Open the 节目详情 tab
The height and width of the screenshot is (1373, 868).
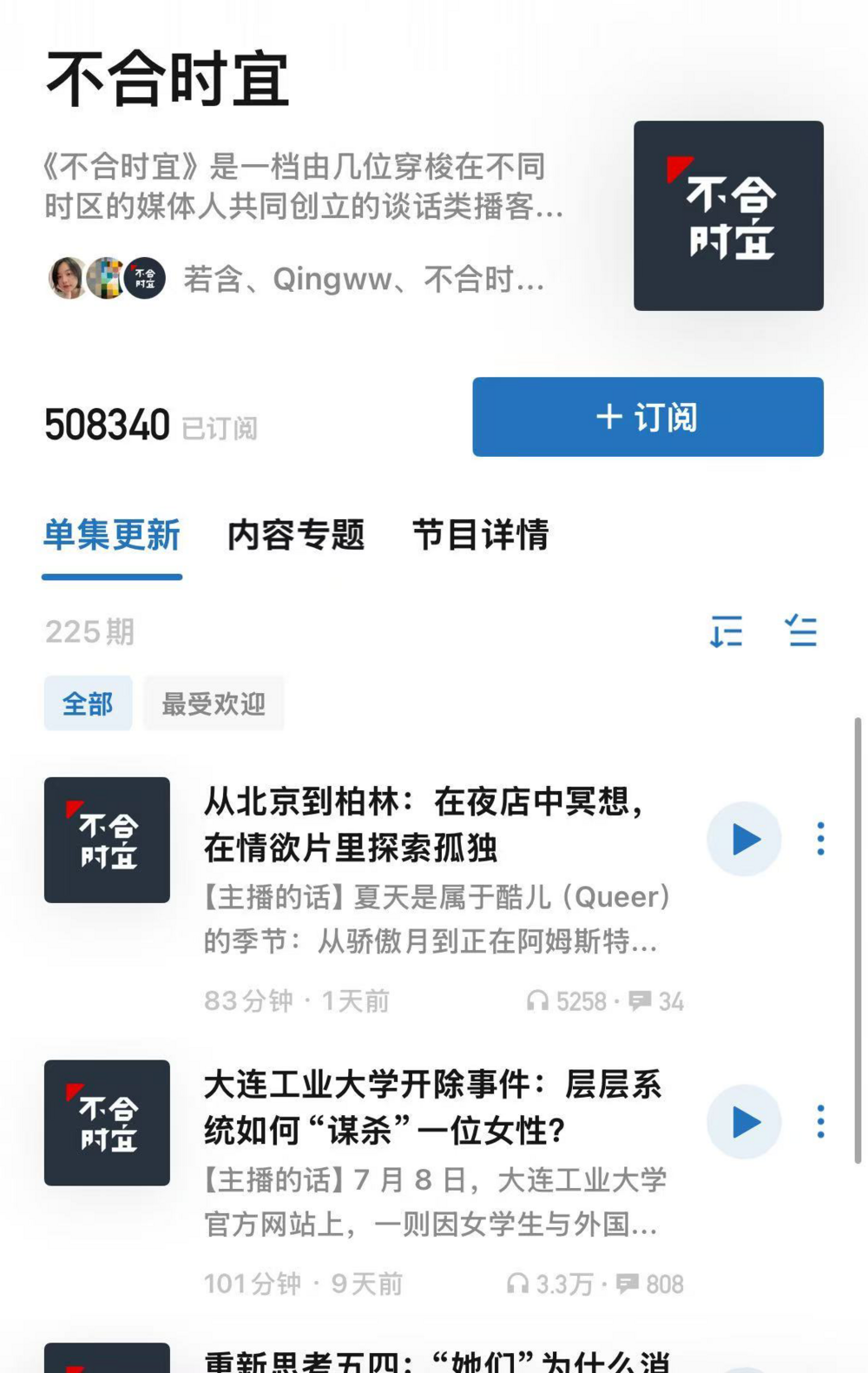[480, 535]
